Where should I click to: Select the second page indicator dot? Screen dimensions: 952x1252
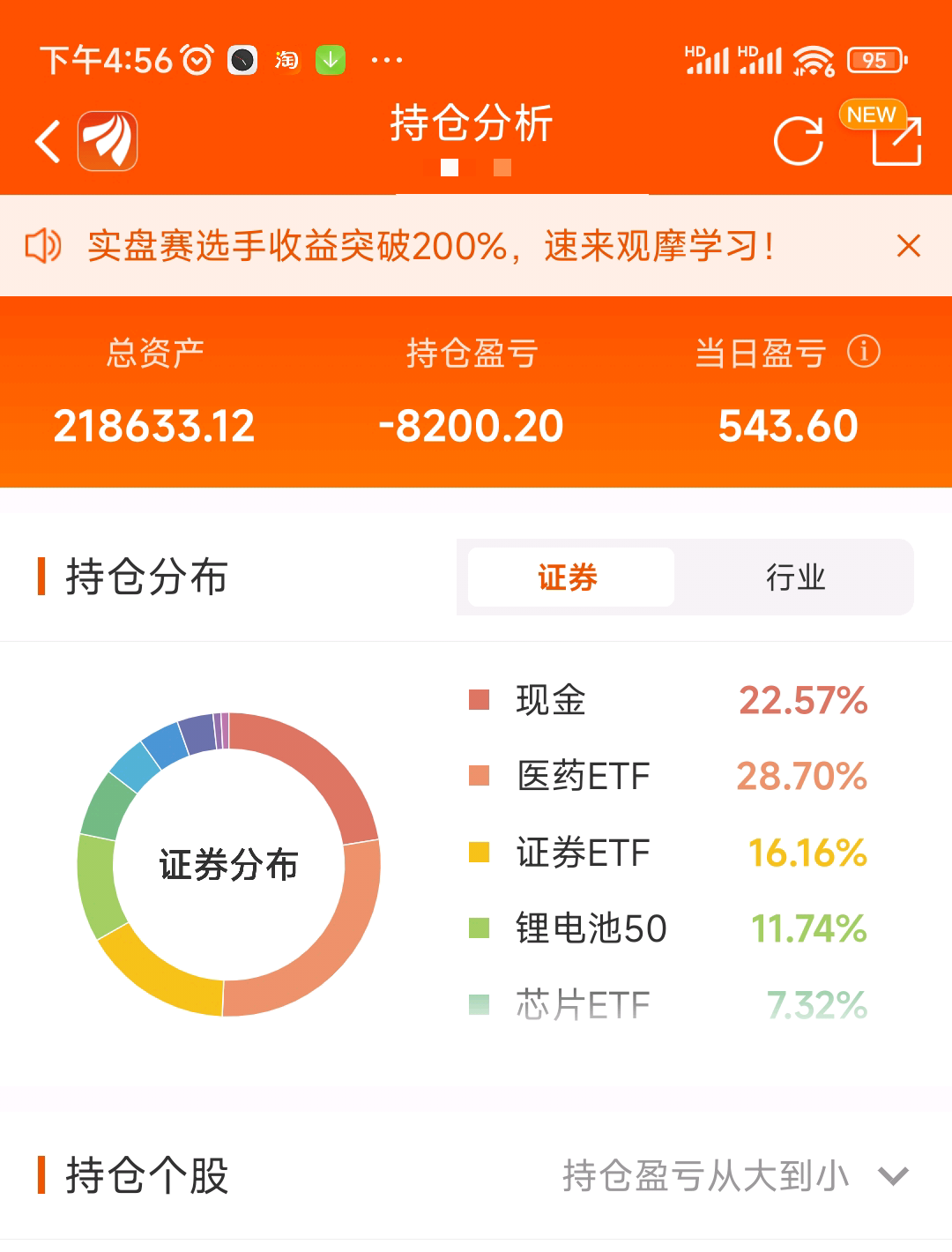(501, 168)
